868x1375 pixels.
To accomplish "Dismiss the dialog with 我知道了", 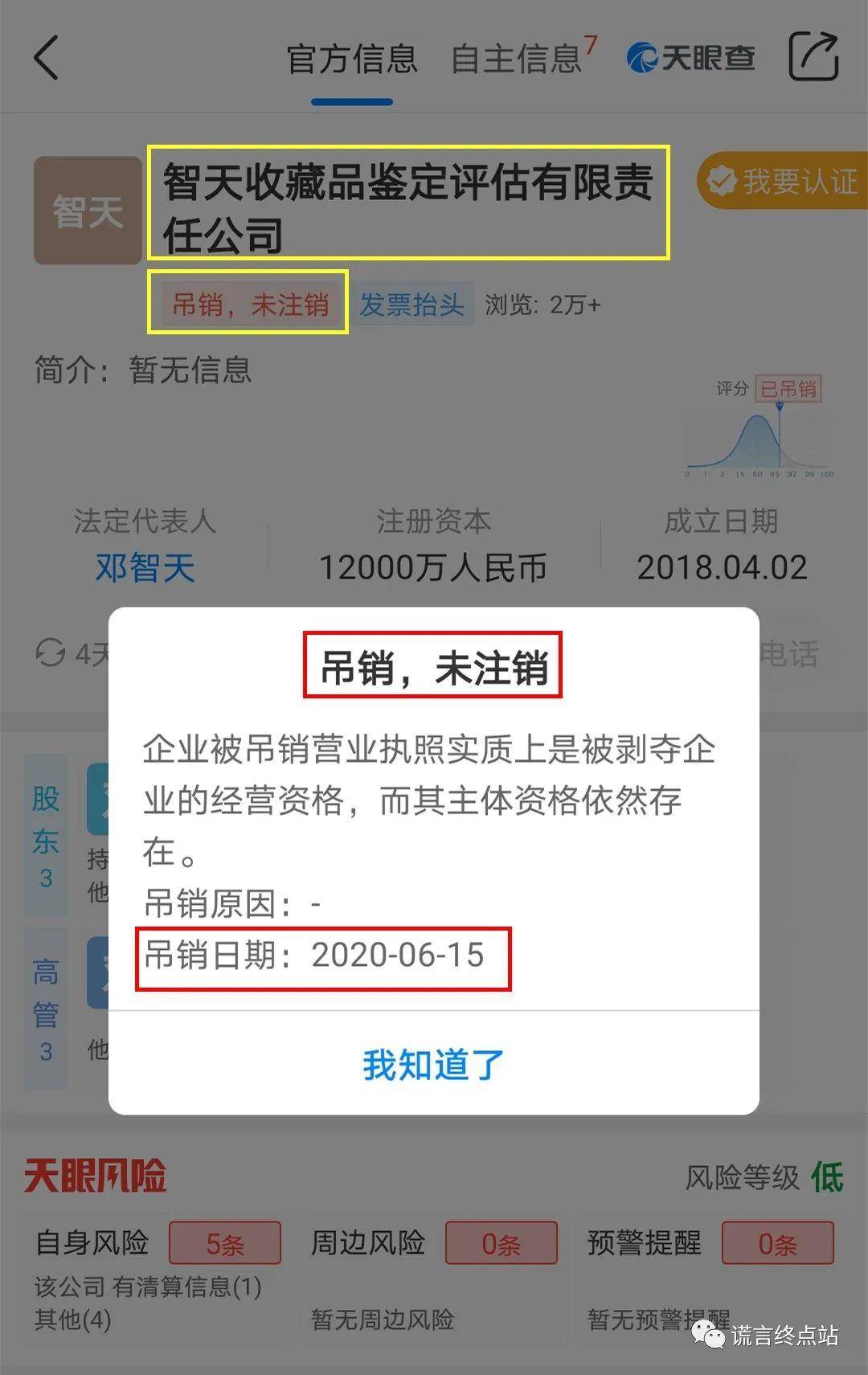I will (x=433, y=1065).
